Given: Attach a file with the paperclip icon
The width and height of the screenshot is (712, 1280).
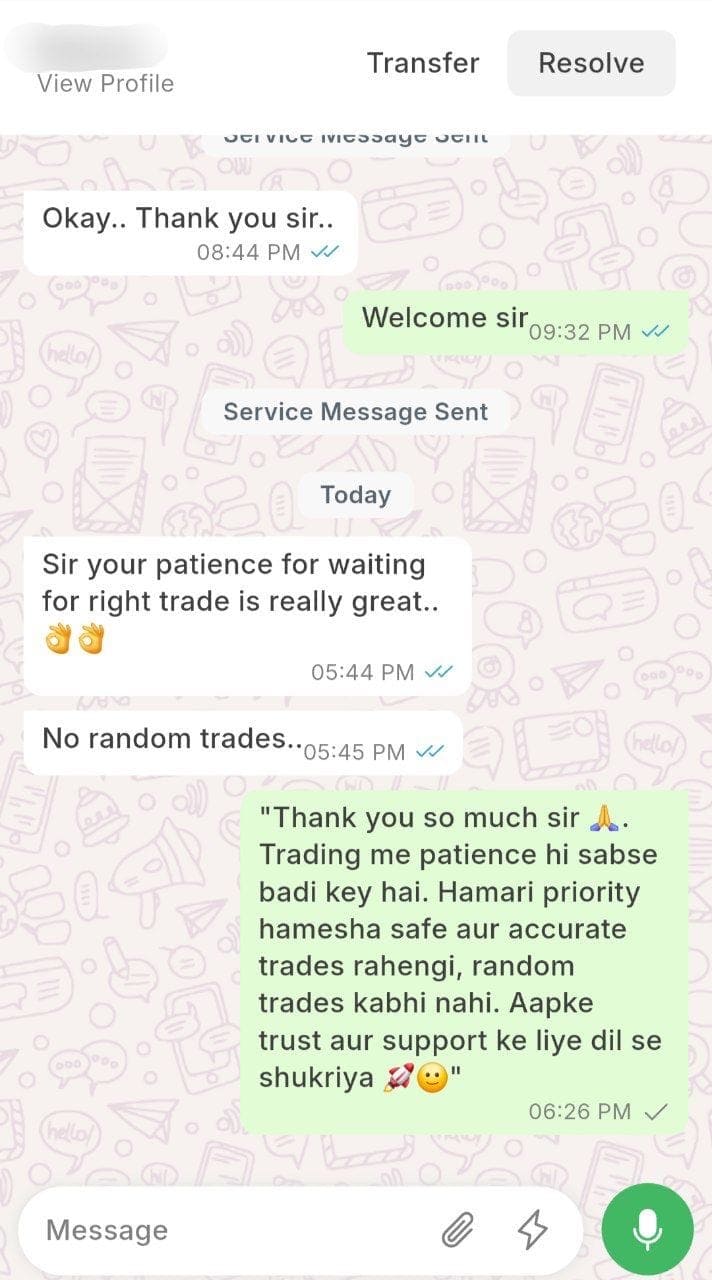Looking at the screenshot, I should [x=457, y=1230].
